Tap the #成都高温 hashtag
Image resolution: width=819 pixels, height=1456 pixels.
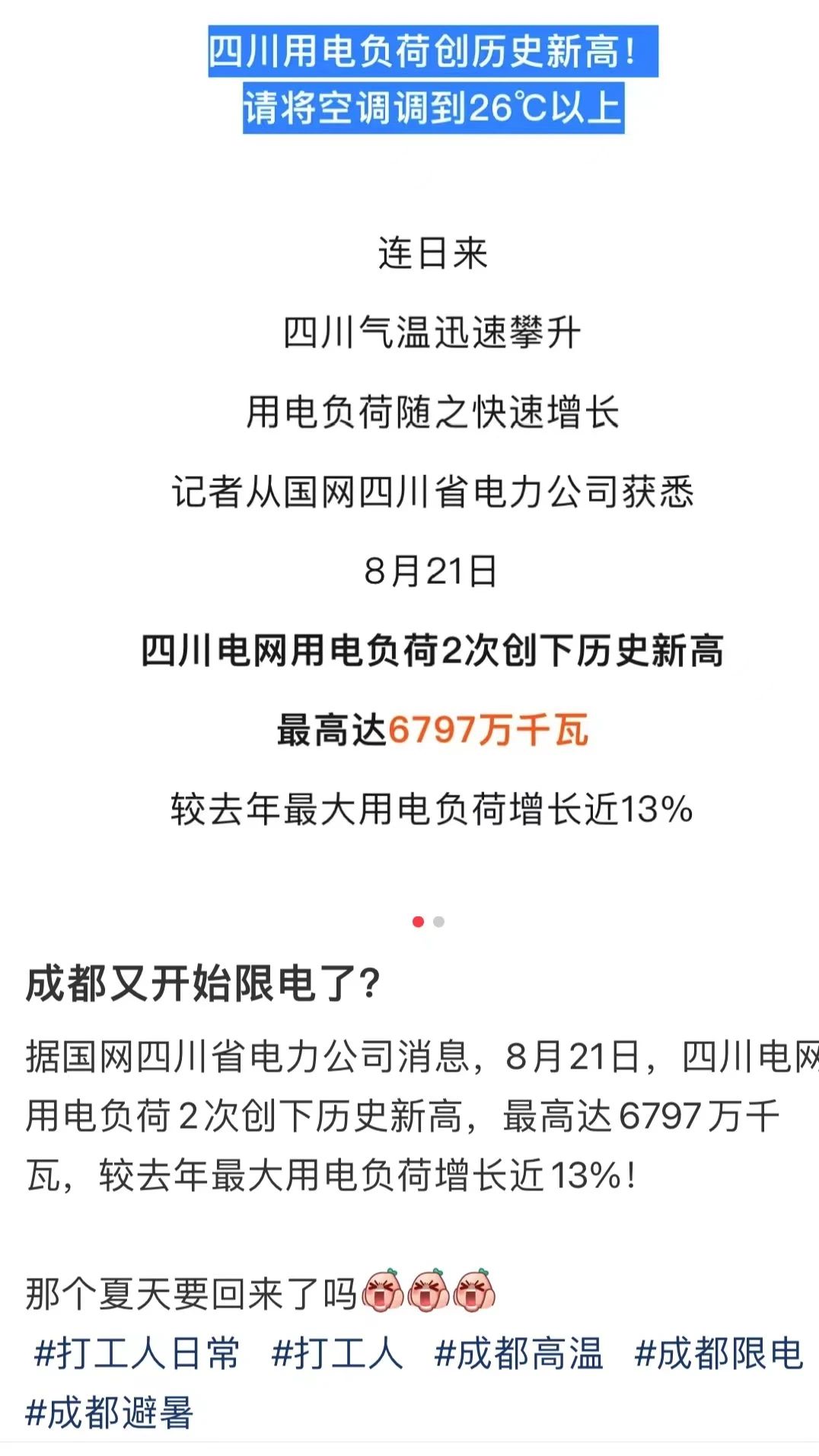519,1354
